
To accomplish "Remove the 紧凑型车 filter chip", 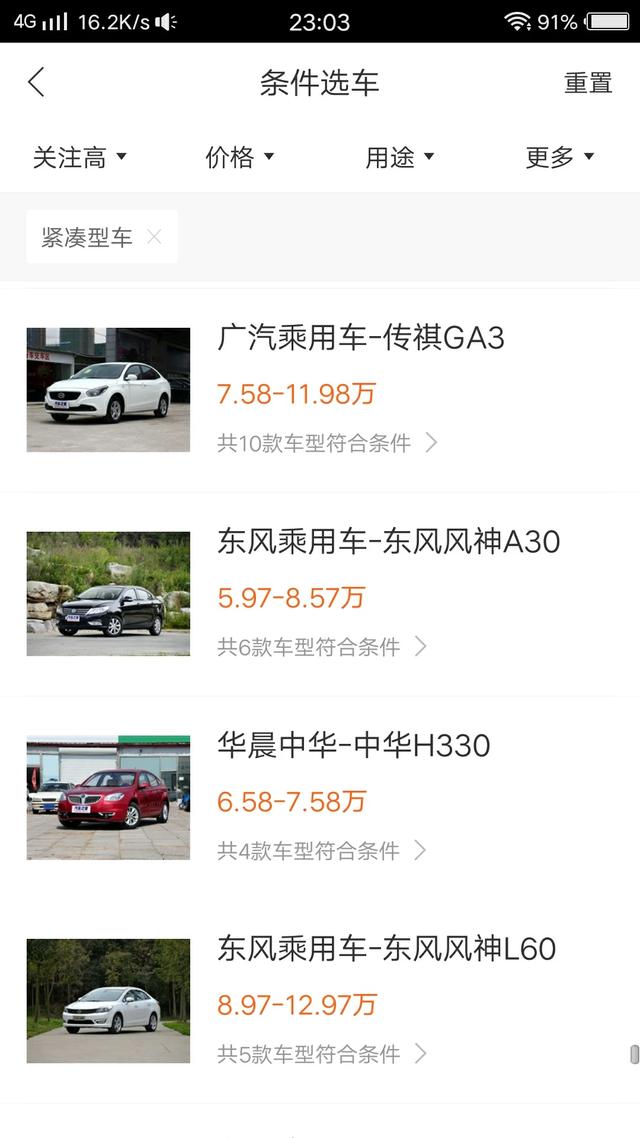I will click(x=154, y=237).
